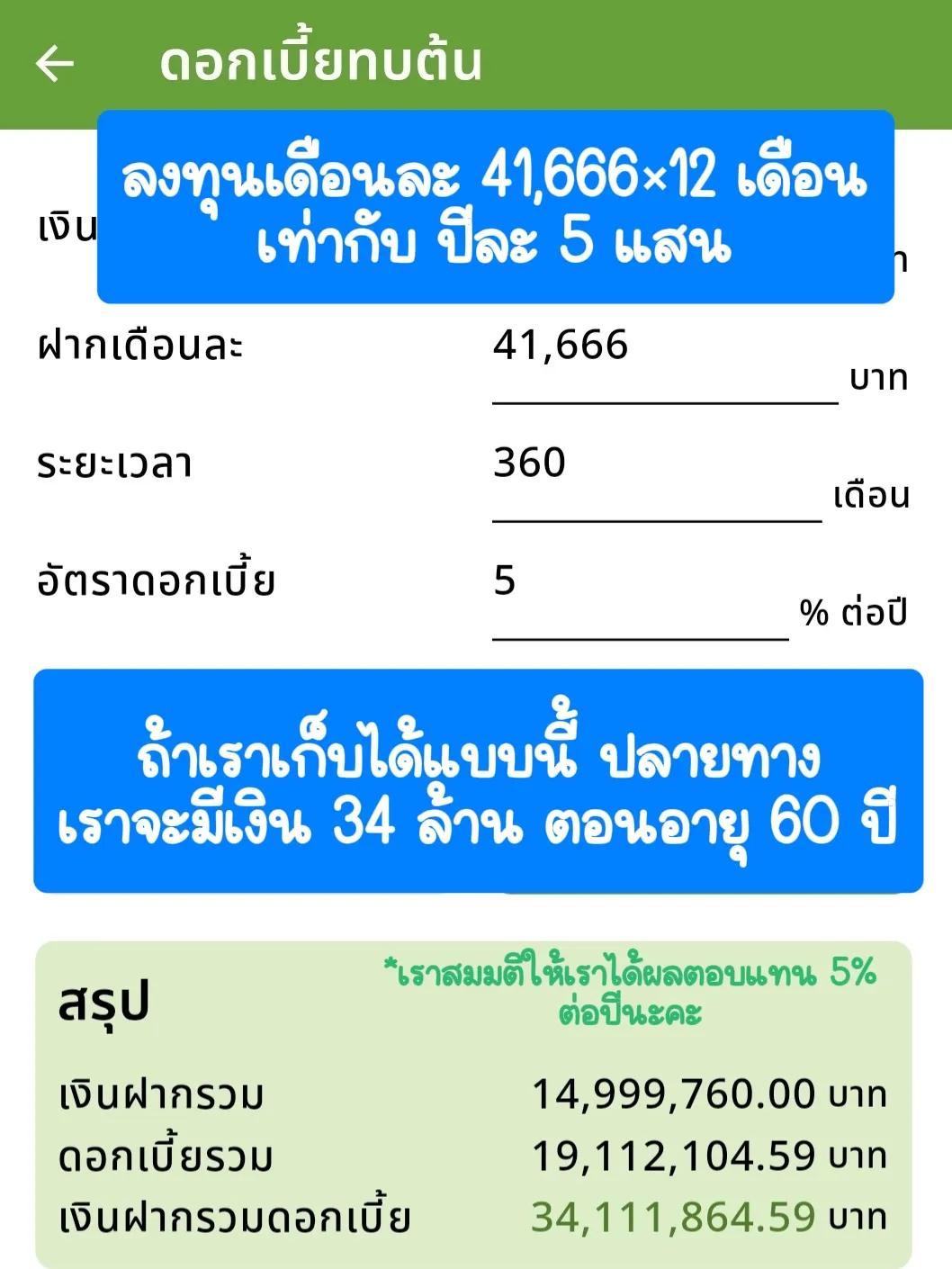Screen dimensions: 952x1269
Task: Tap the back arrow in the green header
Action: pos(54,63)
